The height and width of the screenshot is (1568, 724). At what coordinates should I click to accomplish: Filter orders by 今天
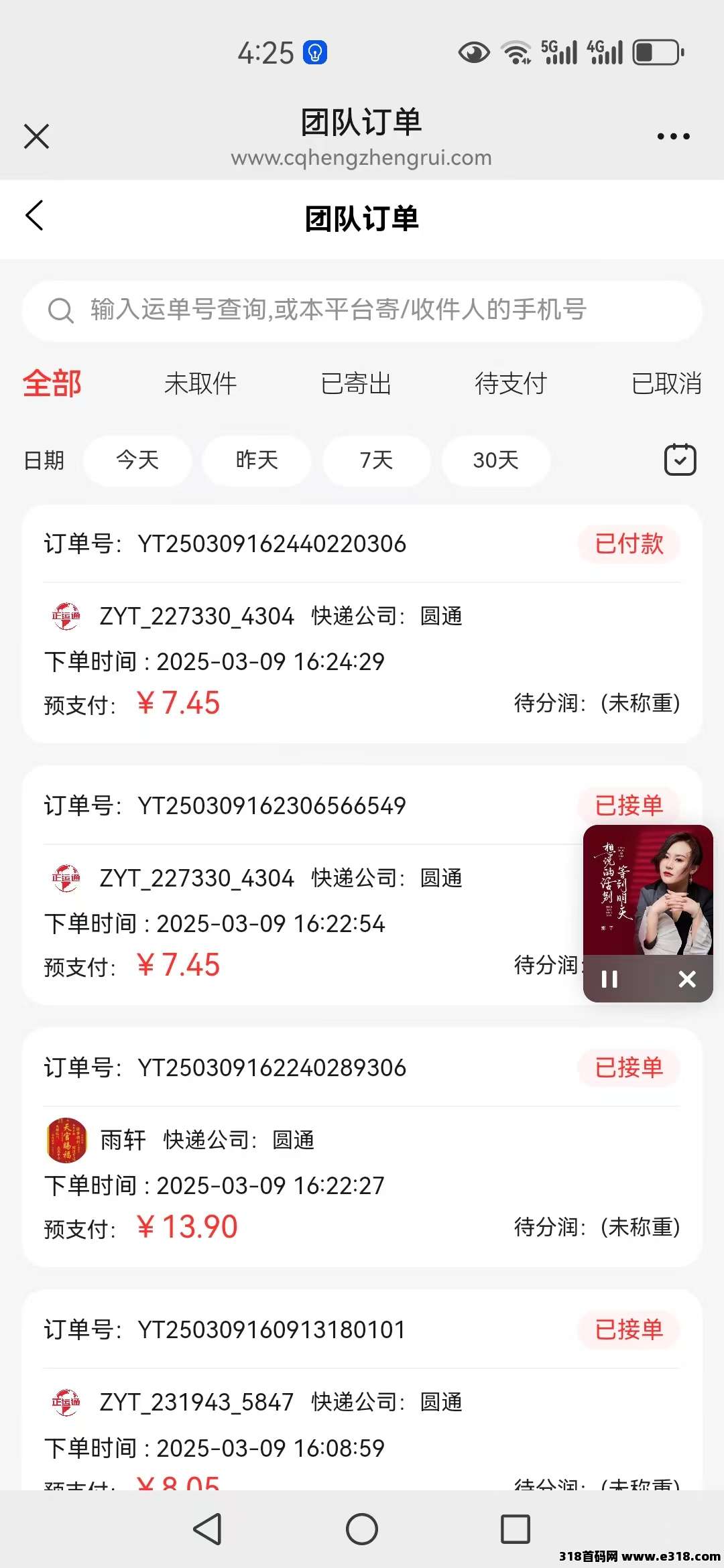pos(137,460)
